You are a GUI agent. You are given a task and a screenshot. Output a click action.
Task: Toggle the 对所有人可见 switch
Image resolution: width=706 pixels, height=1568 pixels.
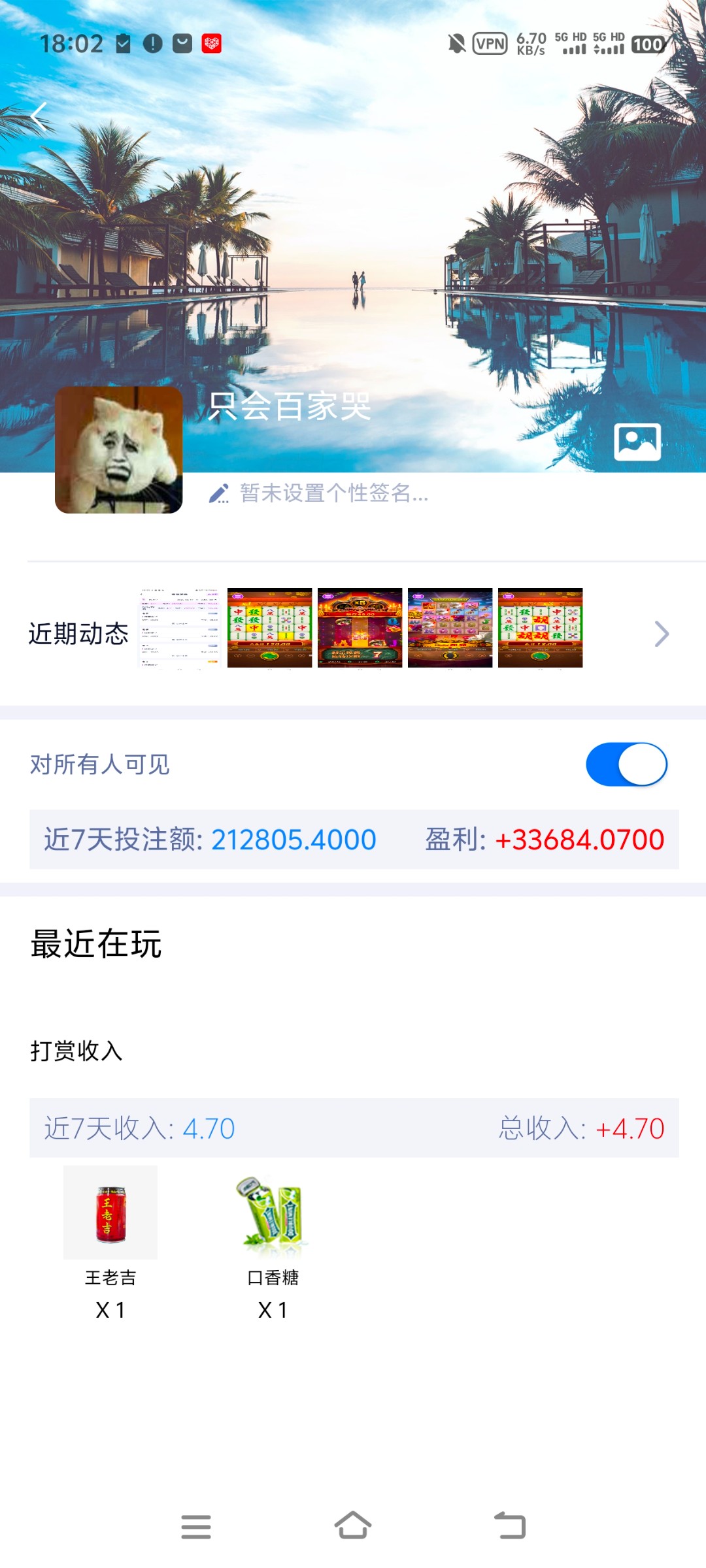pos(626,764)
